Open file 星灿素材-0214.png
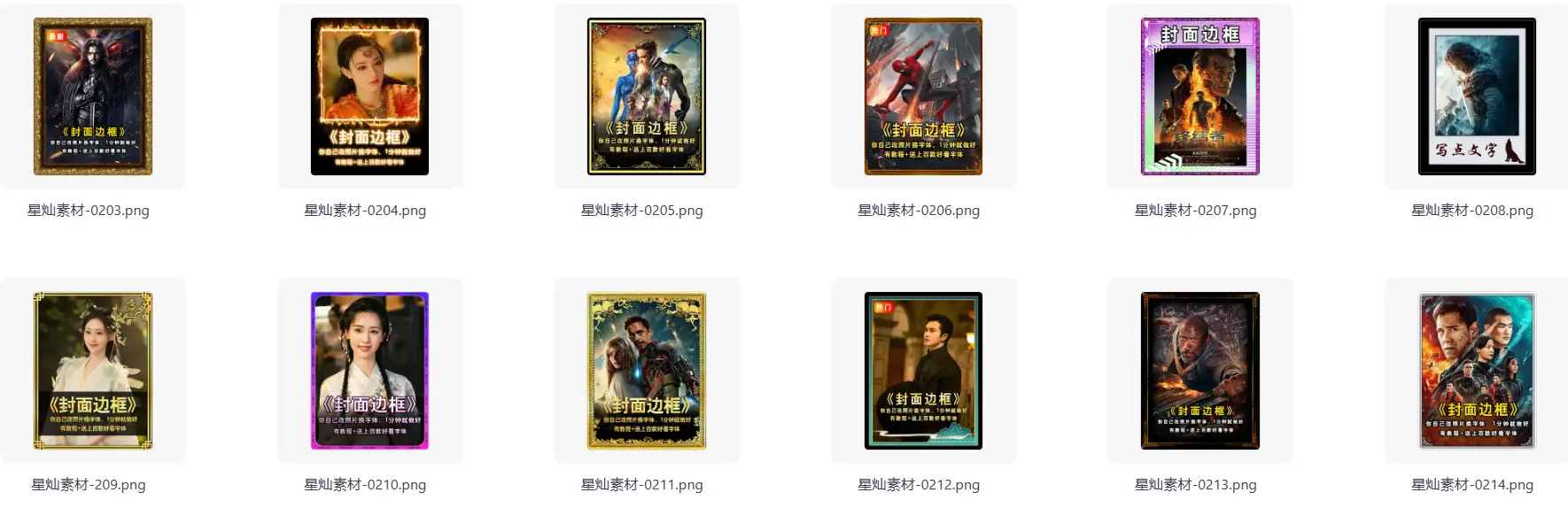The image size is (1568, 508). coord(1476,371)
